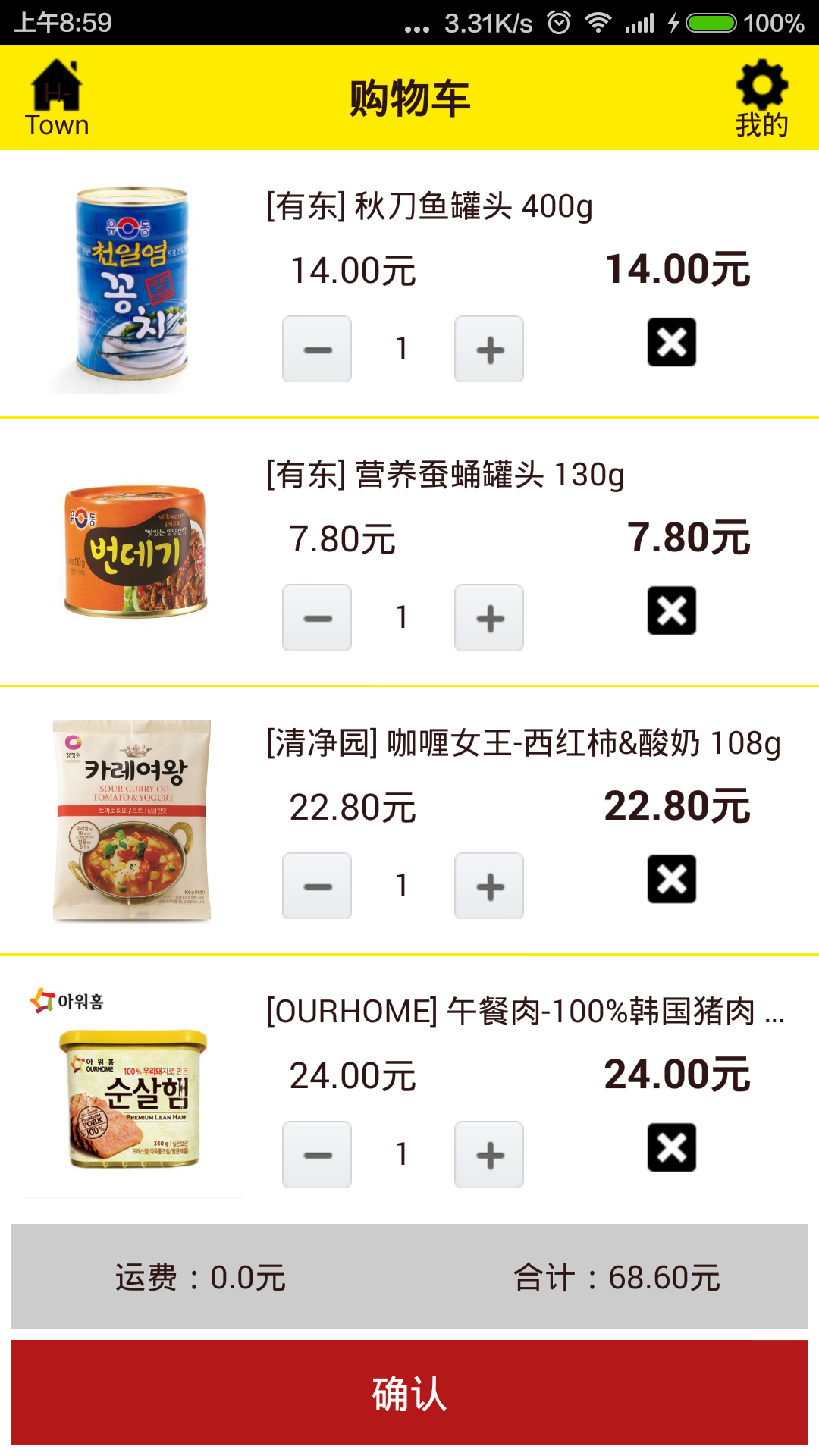Increase quantity of OURHOME 午餐肉
Image resolution: width=819 pixels, height=1456 pixels.
click(x=489, y=1155)
